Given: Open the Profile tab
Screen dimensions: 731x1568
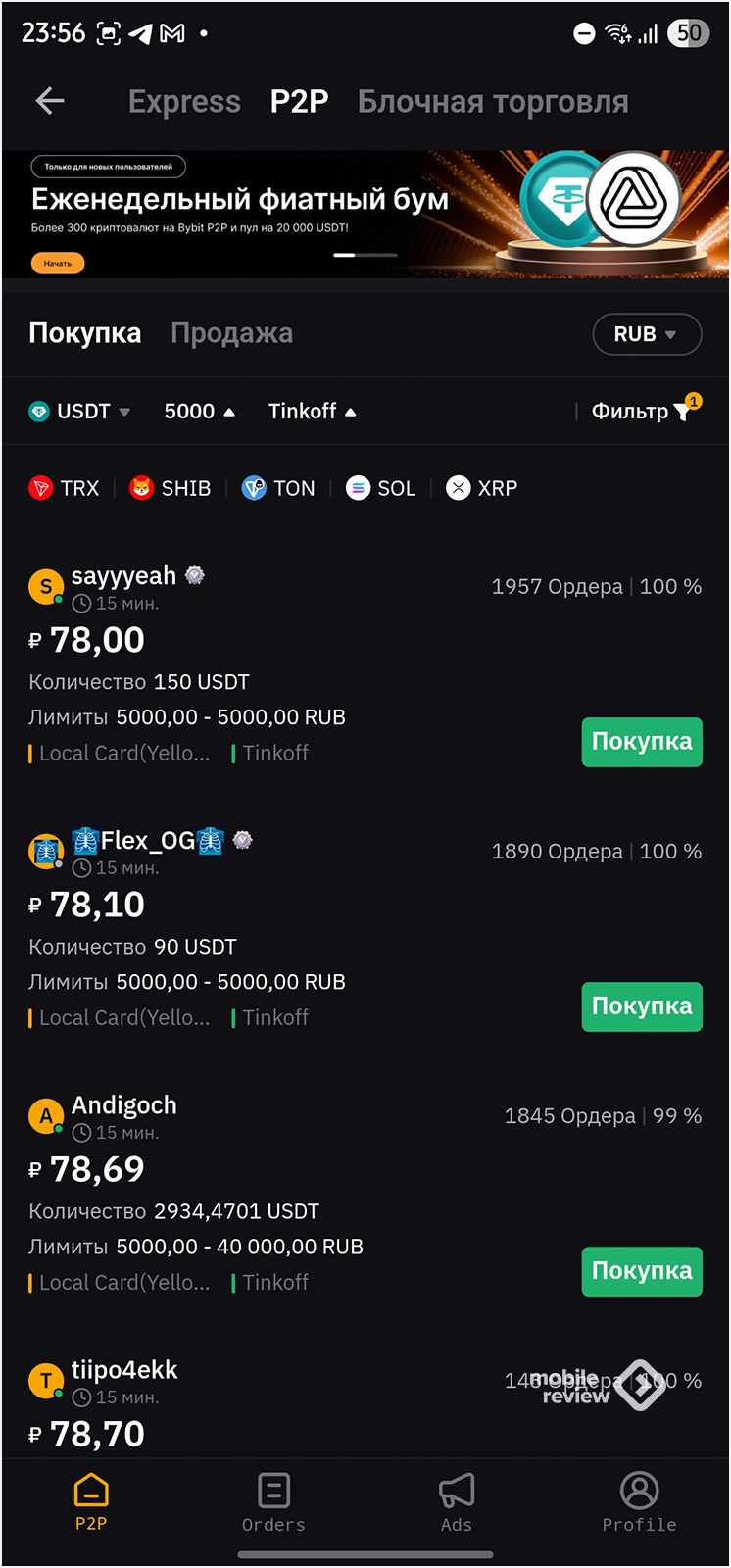Looking at the screenshot, I should tap(639, 1502).
